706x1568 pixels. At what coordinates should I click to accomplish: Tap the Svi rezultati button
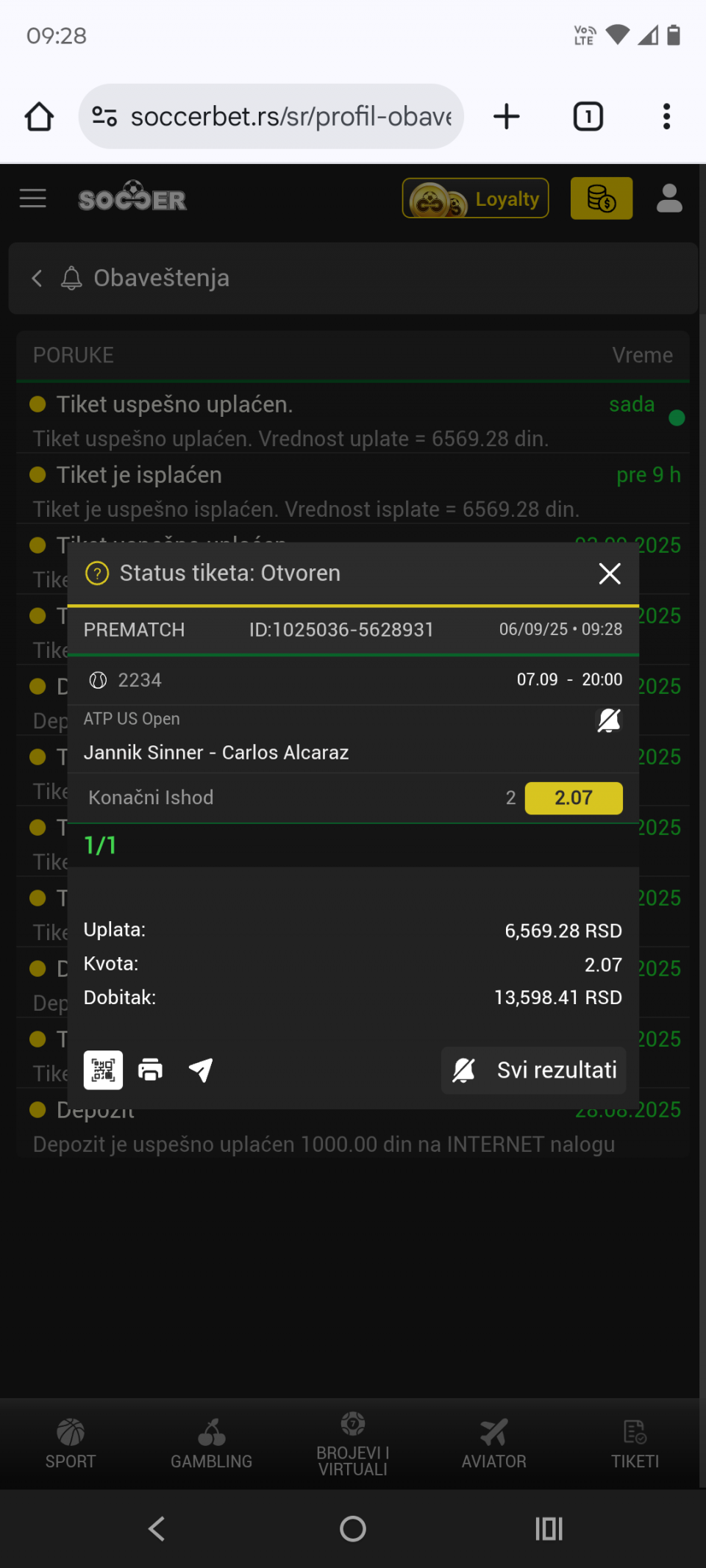coord(534,1070)
